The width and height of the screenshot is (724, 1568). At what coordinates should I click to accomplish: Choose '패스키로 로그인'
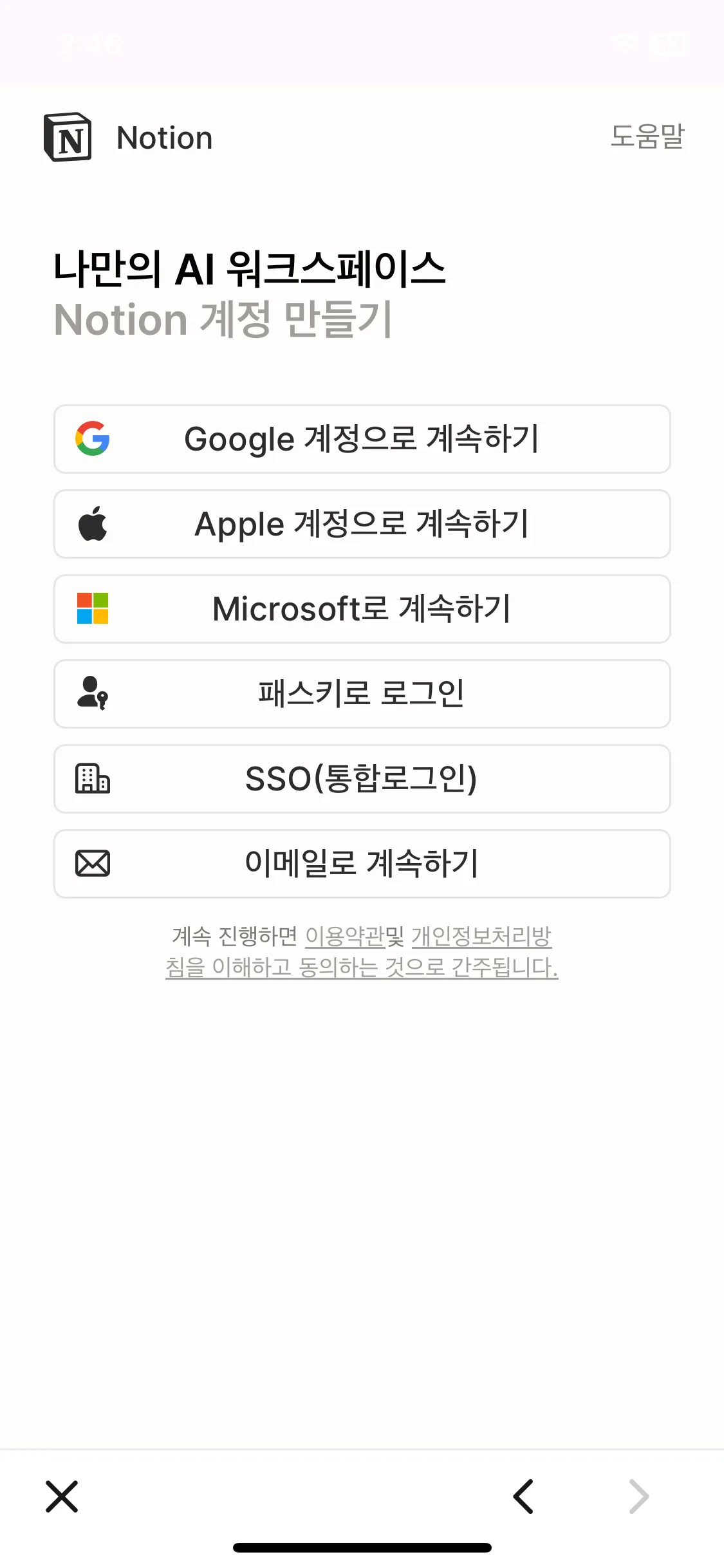[362, 694]
